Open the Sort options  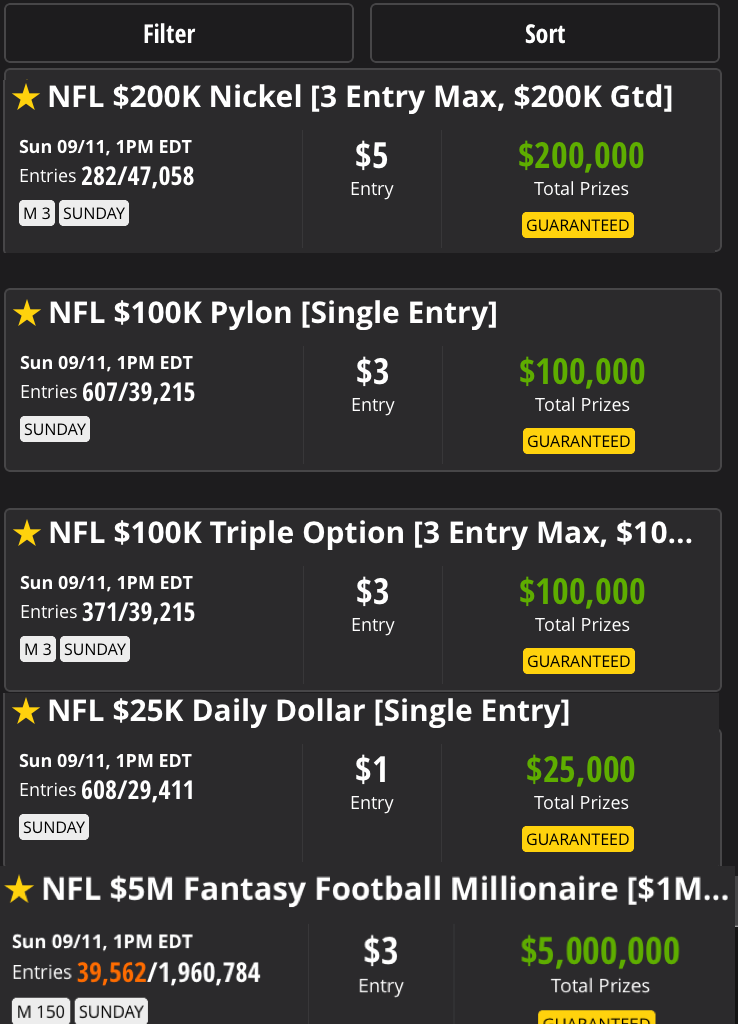[x=545, y=33]
